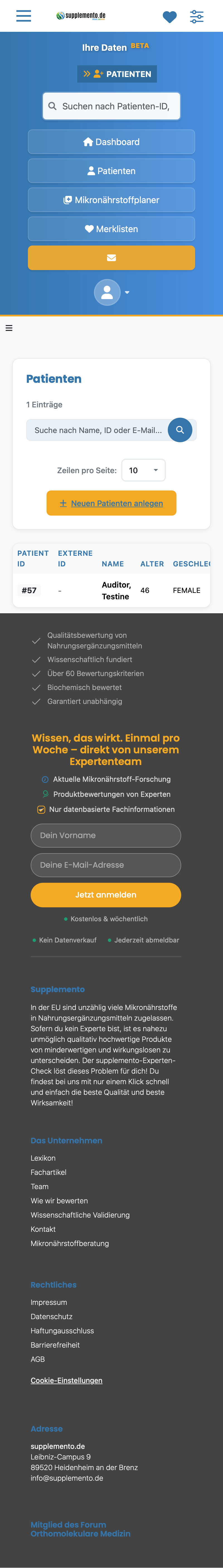Viewport: 223px width, 1568px height.
Task: Tap Jetzt anmelden
Action: 106,895
